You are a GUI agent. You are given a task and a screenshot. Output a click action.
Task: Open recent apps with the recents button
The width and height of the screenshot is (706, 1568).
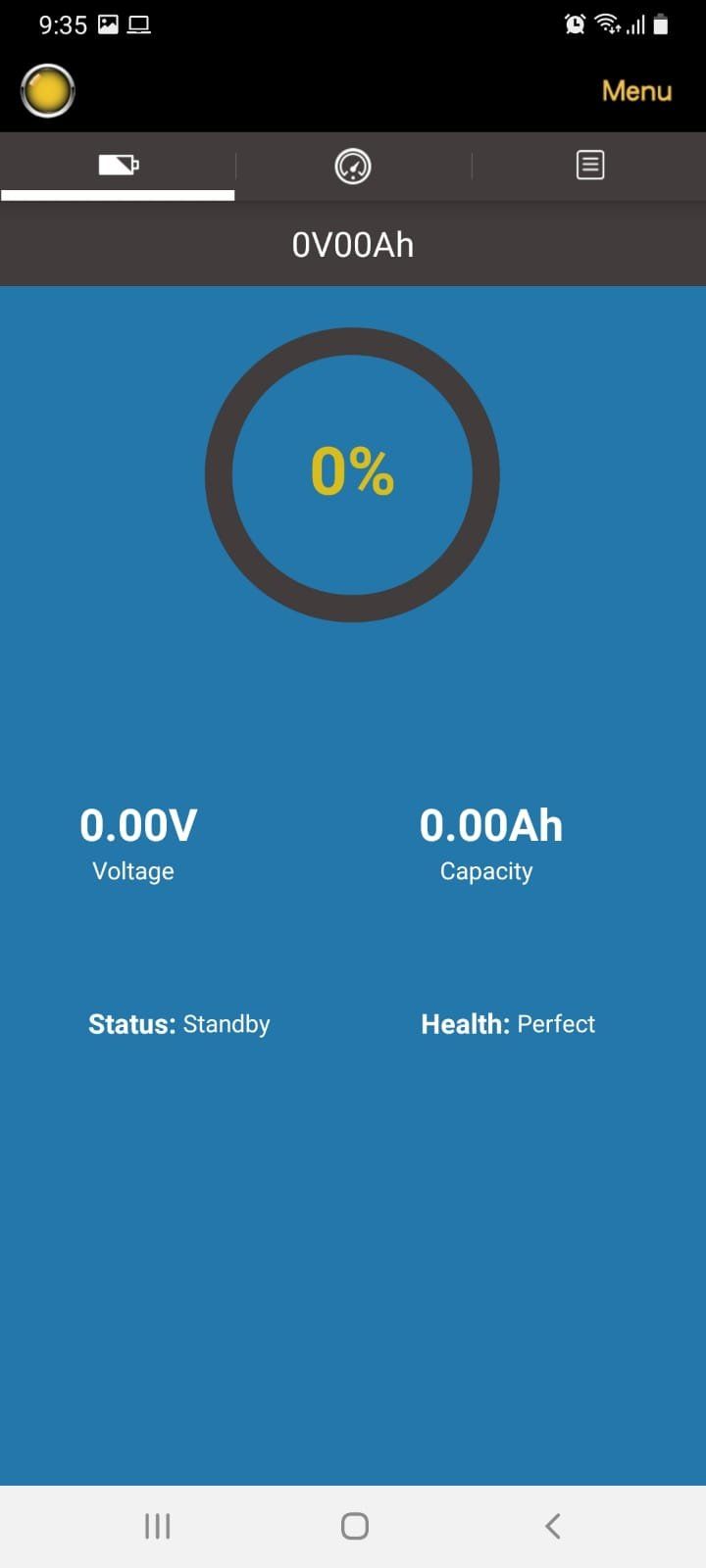point(157,1525)
